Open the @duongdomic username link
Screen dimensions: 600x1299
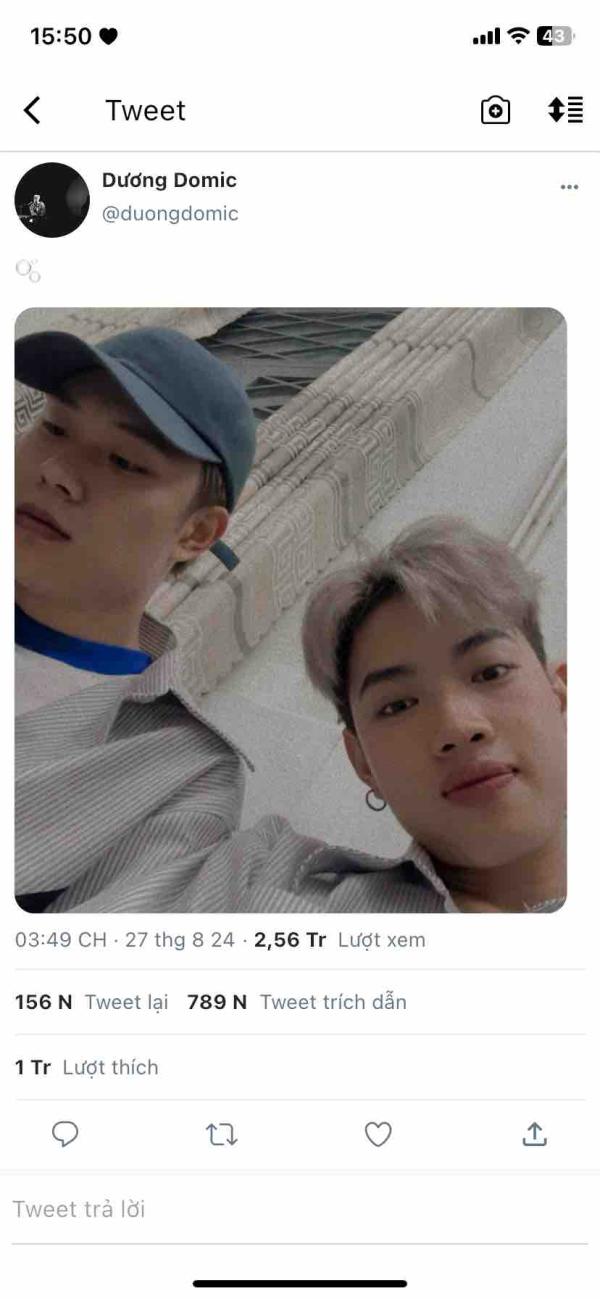pos(170,214)
